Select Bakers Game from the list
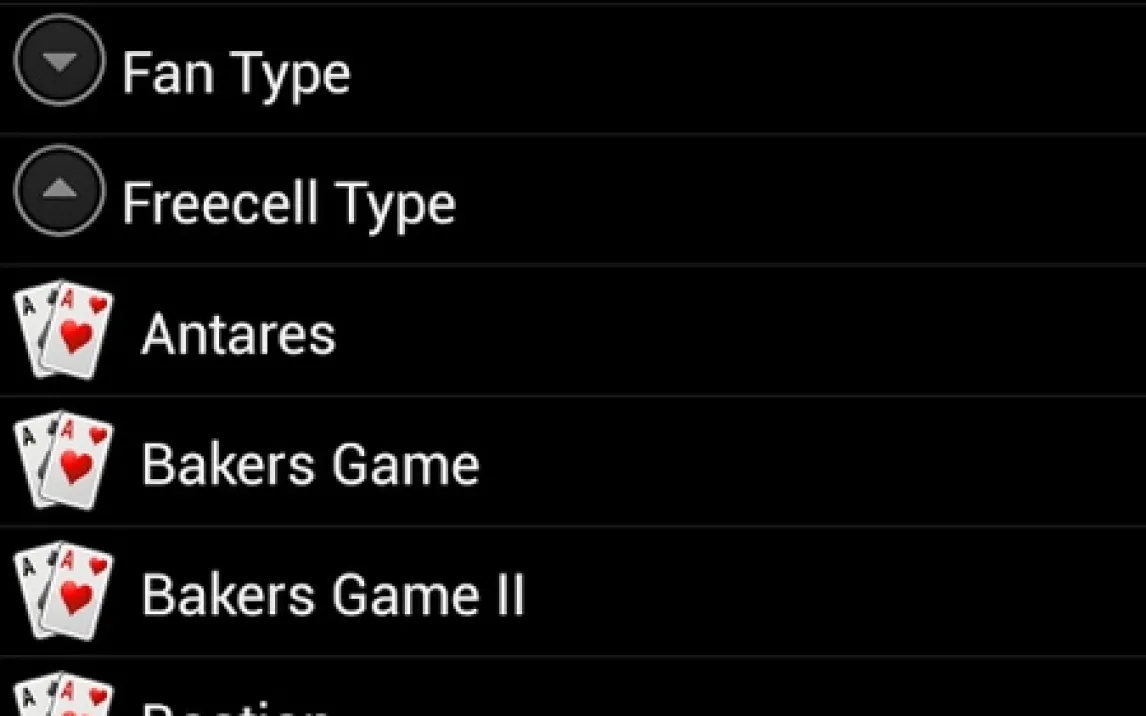 (x=310, y=464)
